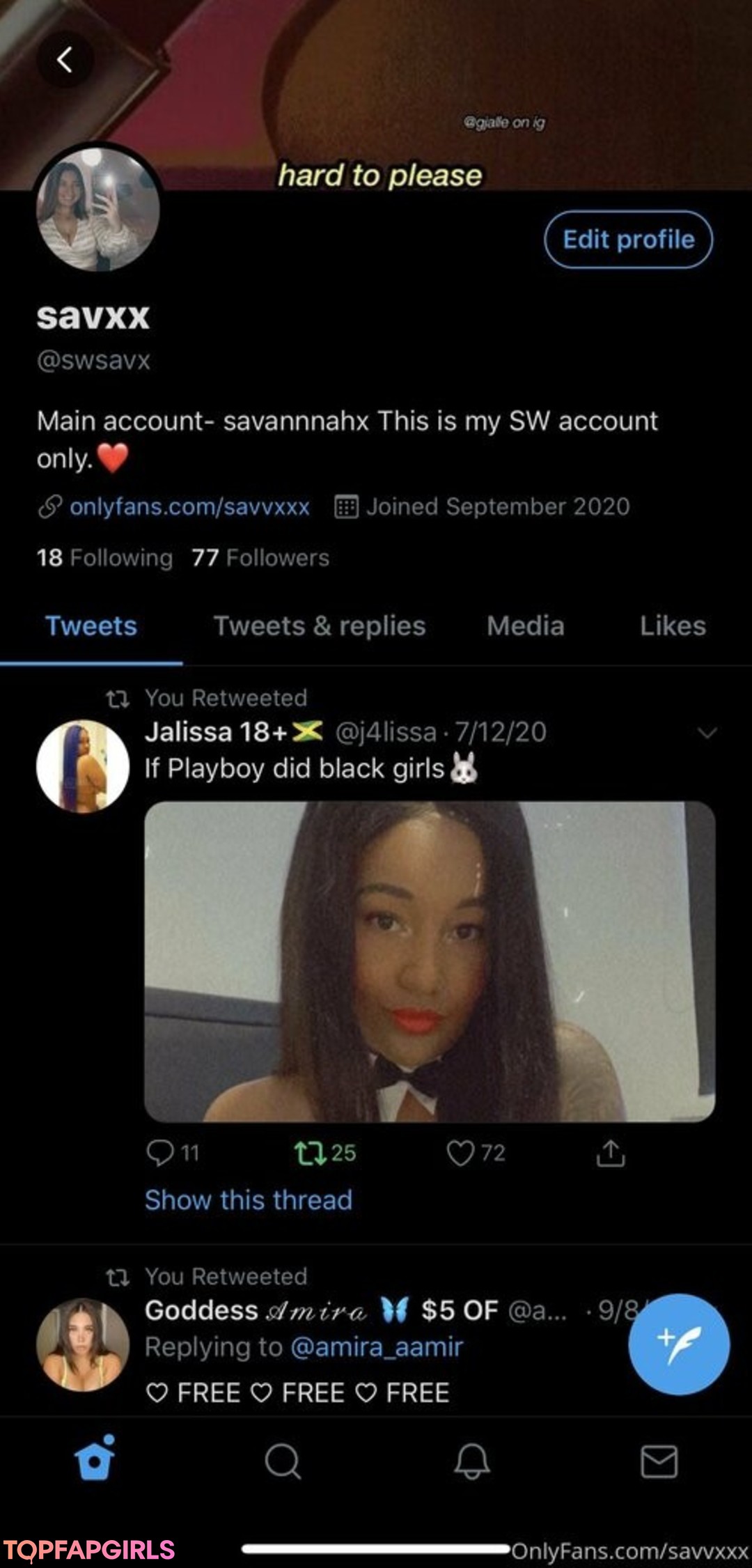Open the search tab
The image size is (752, 1568).
pos(283,1461)
